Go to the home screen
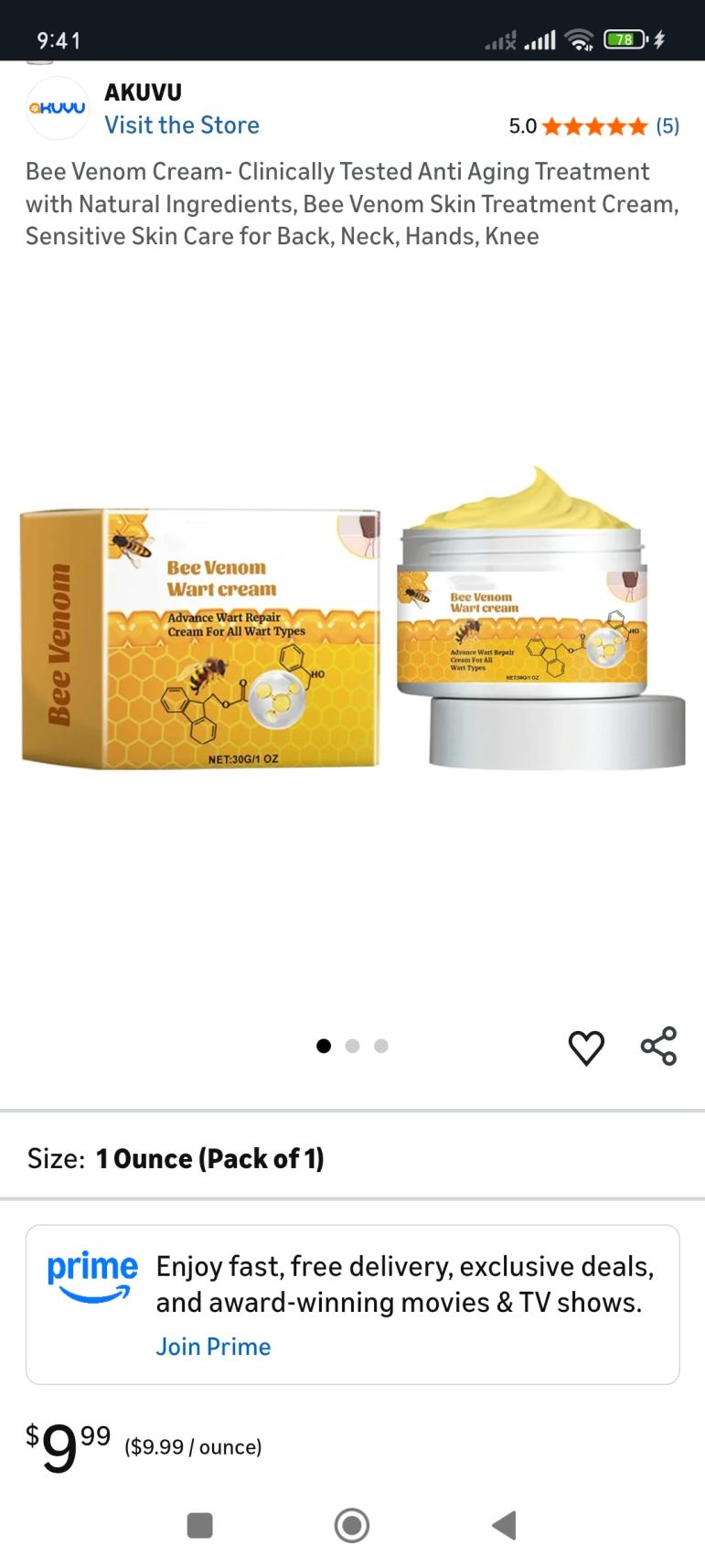The image size is (705, 1568). [352, 1525]
